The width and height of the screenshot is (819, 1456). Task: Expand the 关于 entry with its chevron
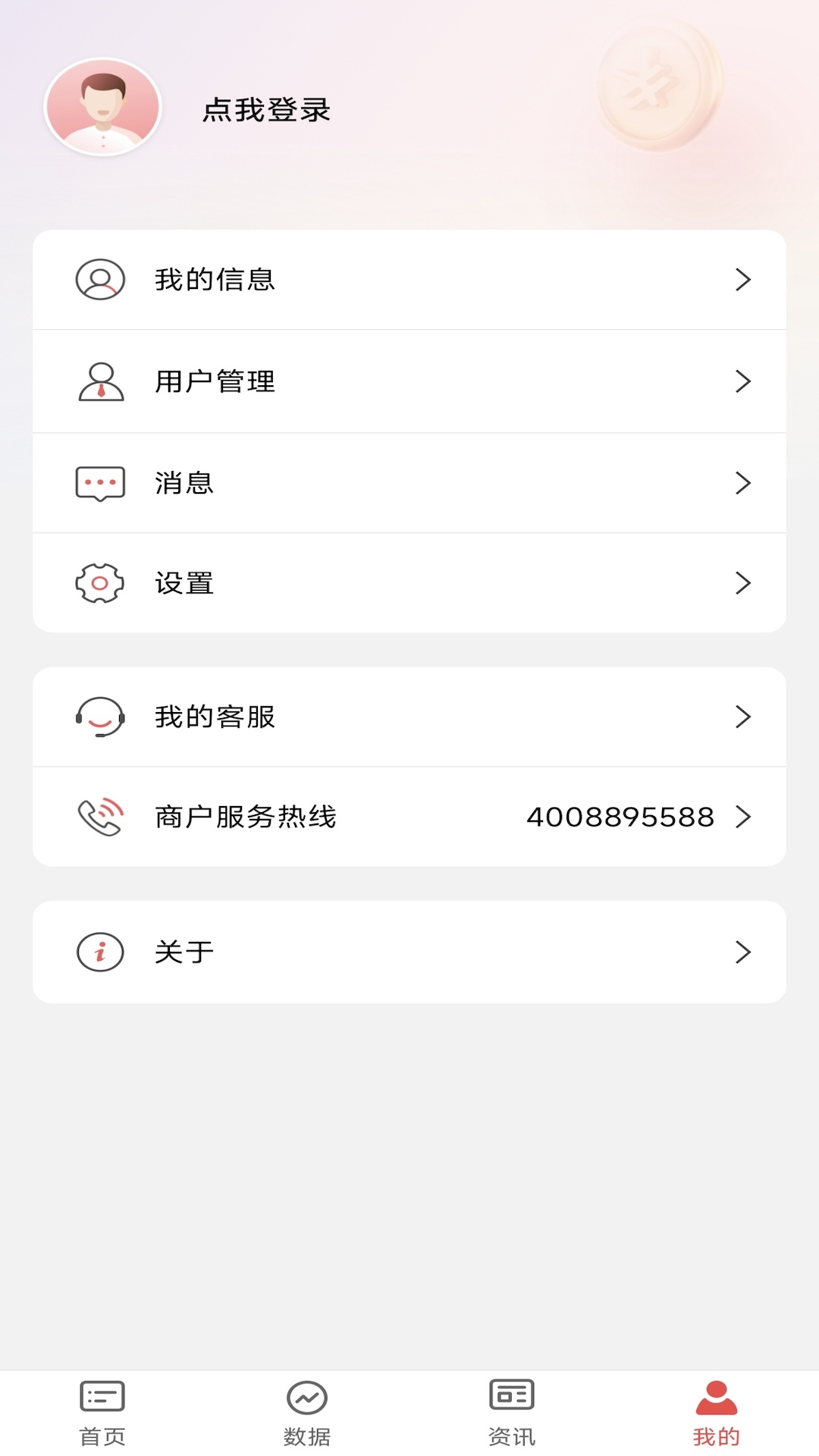tap(743, 952)
